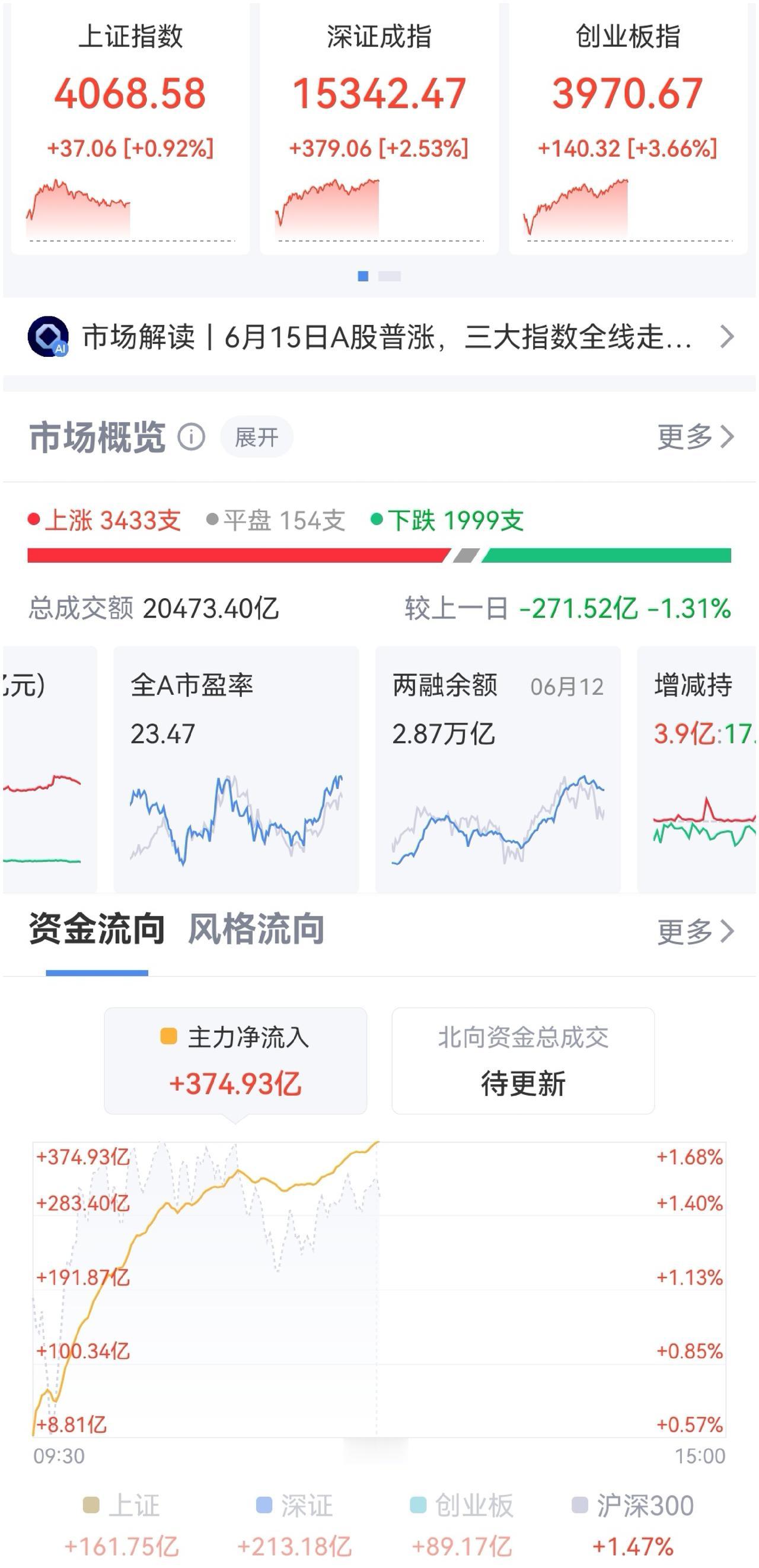Open the 上证指数 index card

click(x=130, y=128)
